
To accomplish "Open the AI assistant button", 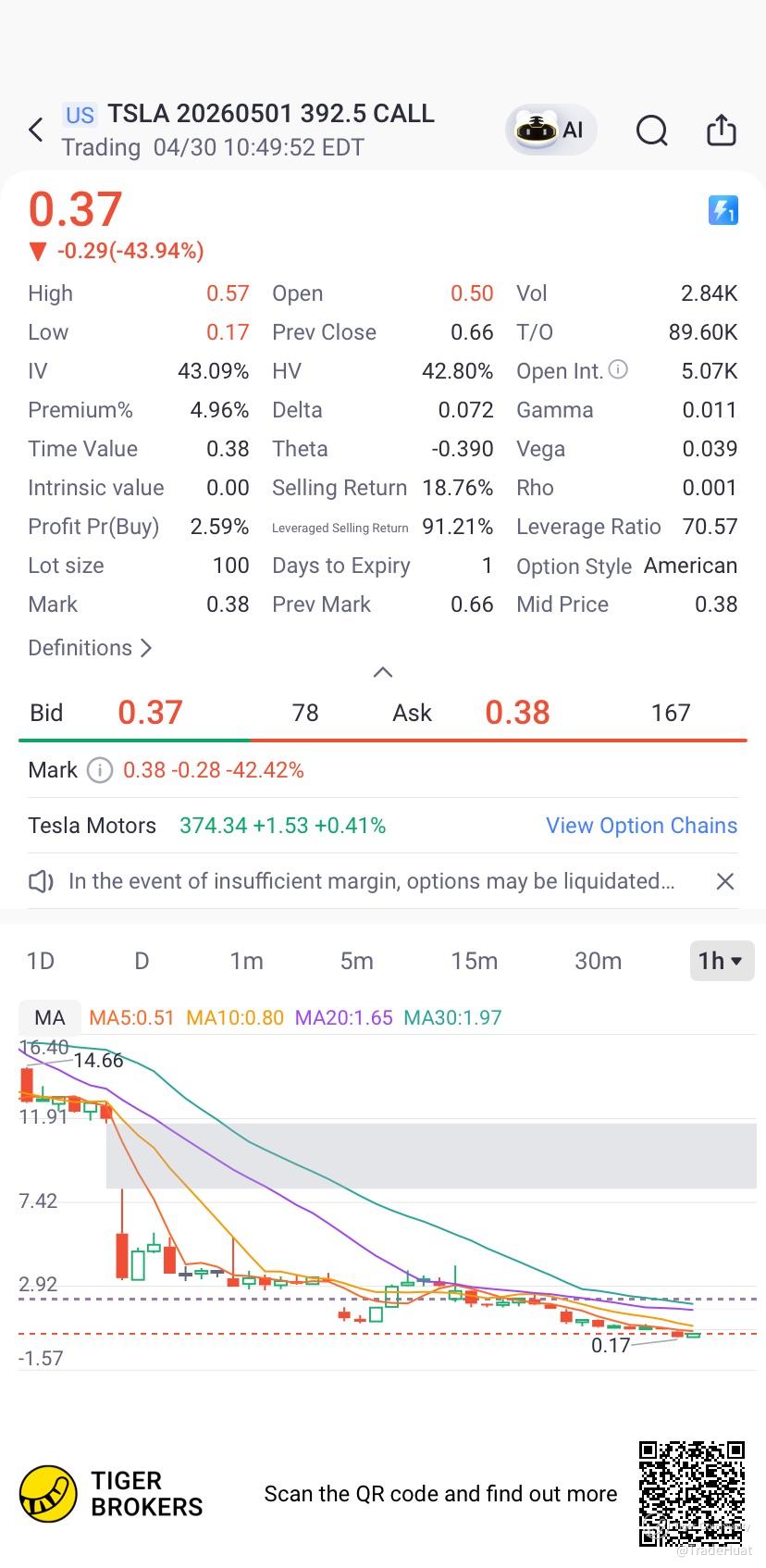I will click(x=551, y=130).
